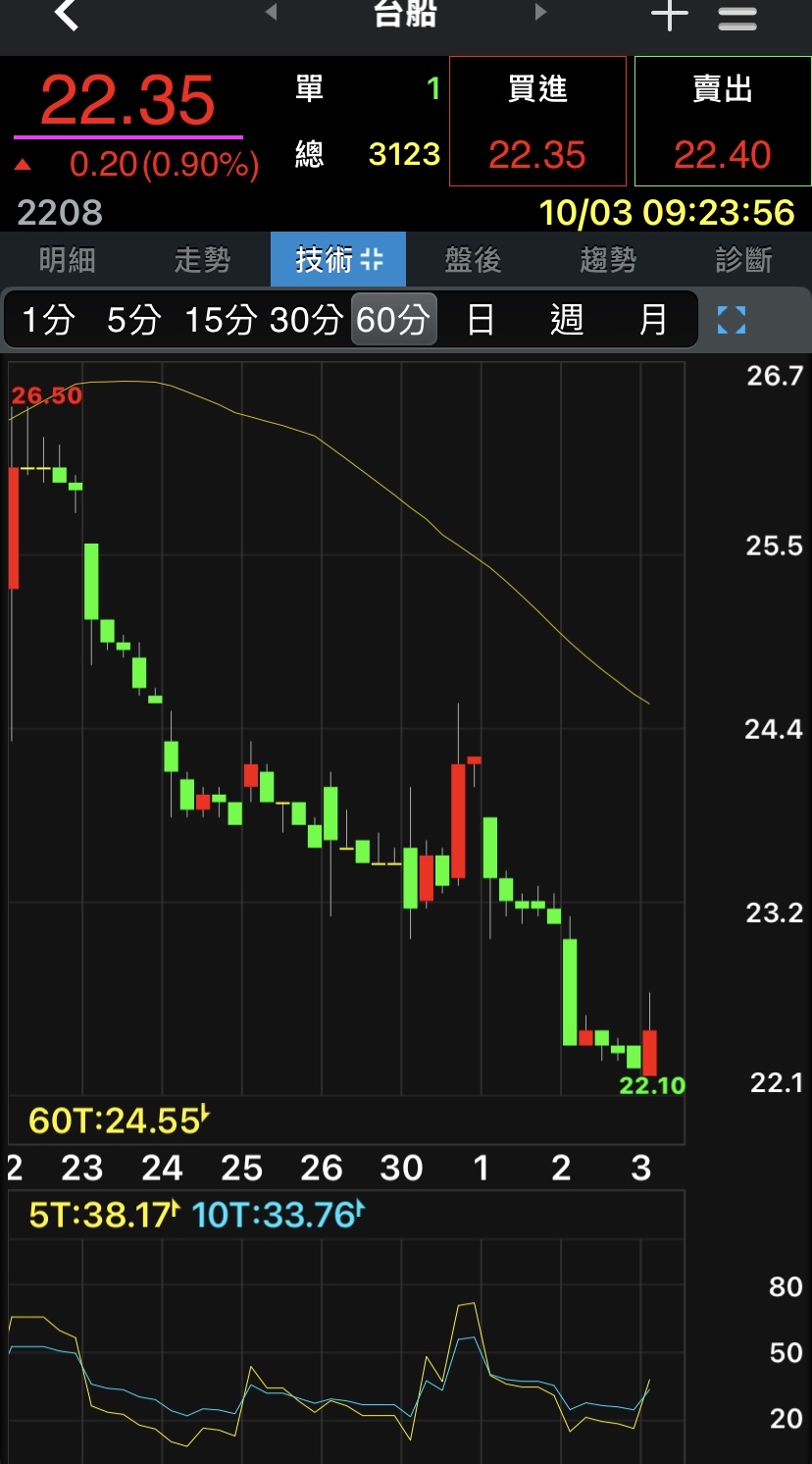812x1464 pixels.
Task: Open the 趨勢 tab
Action: coord(608,260)
